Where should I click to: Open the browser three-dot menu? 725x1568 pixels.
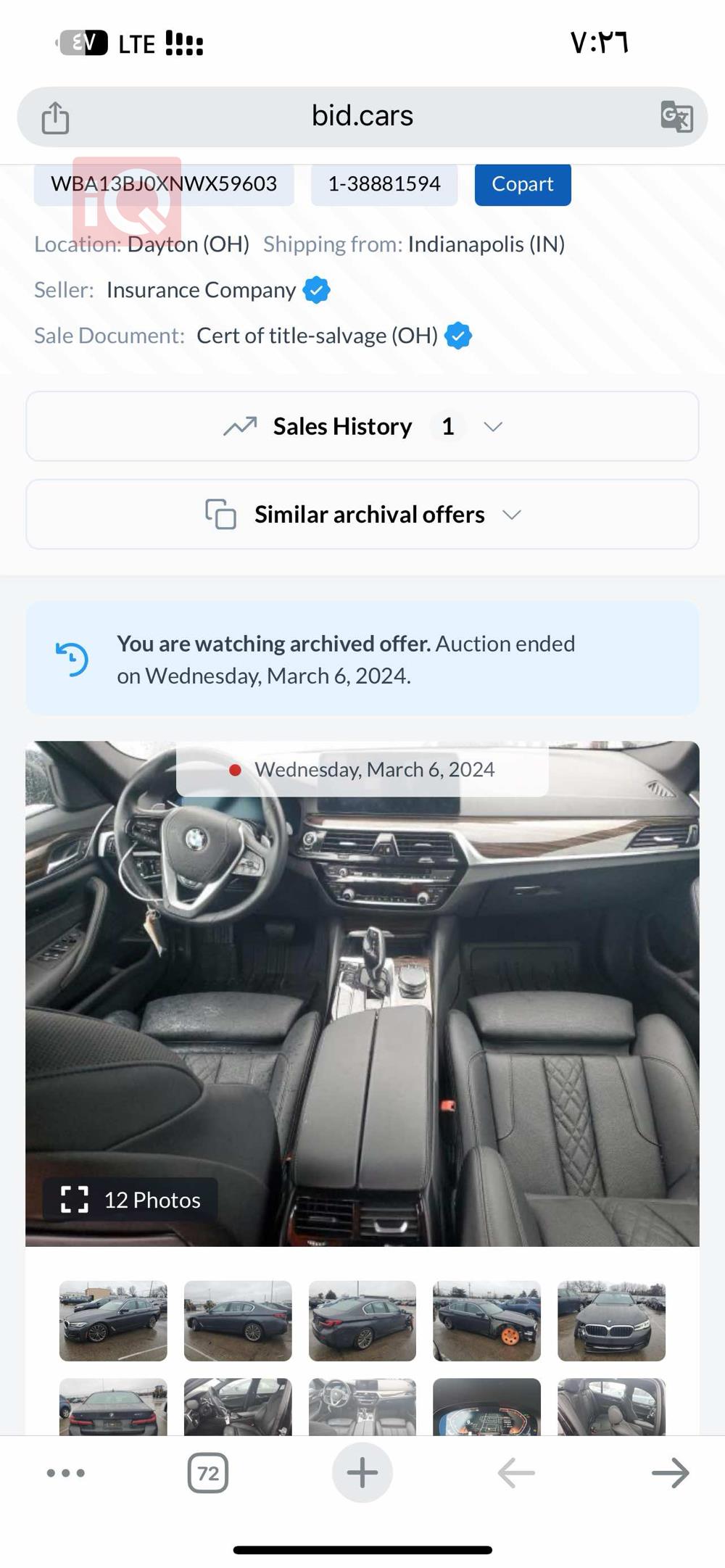(66, 1473)
